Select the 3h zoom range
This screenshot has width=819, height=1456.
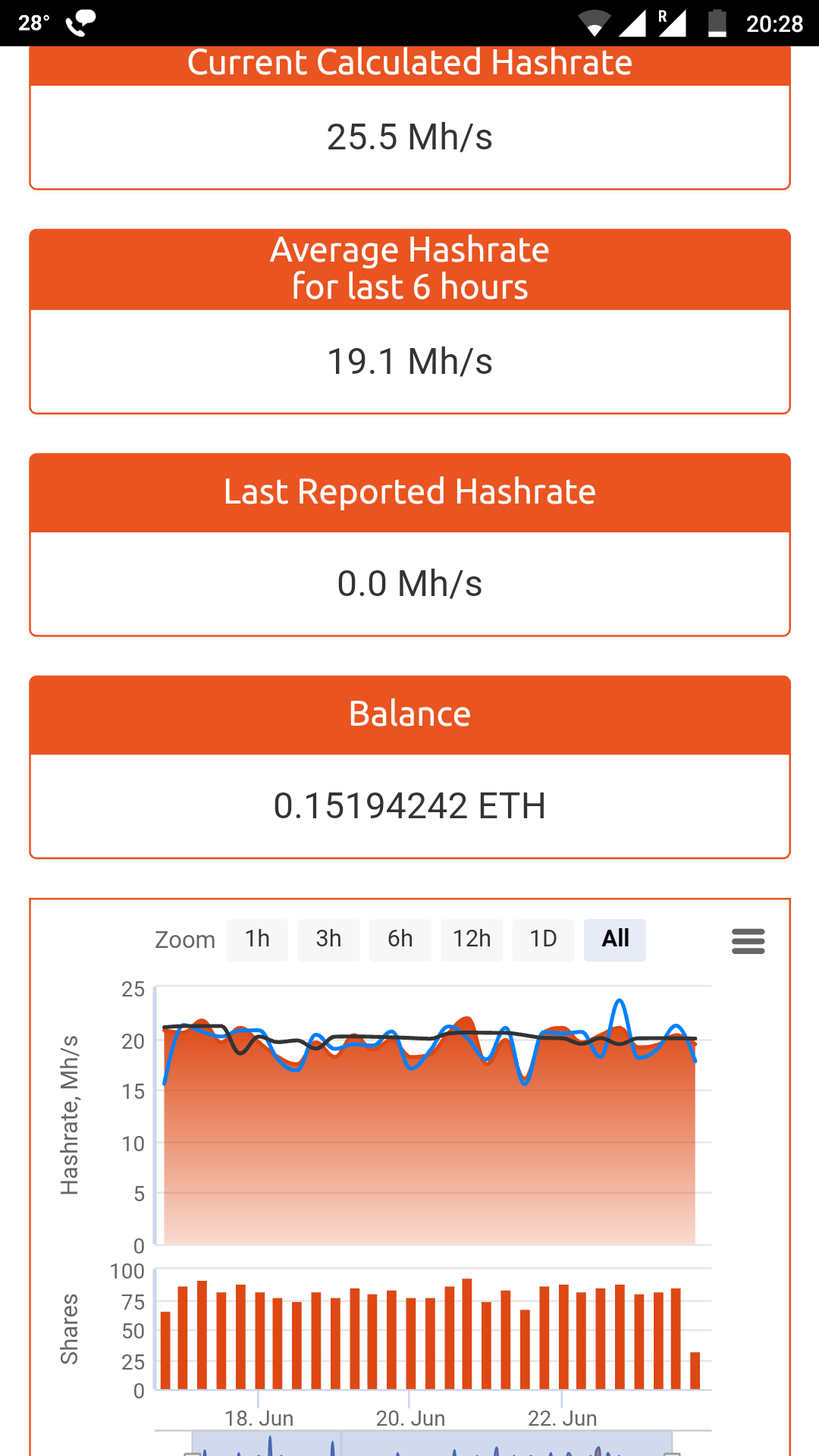click(328, 940)
